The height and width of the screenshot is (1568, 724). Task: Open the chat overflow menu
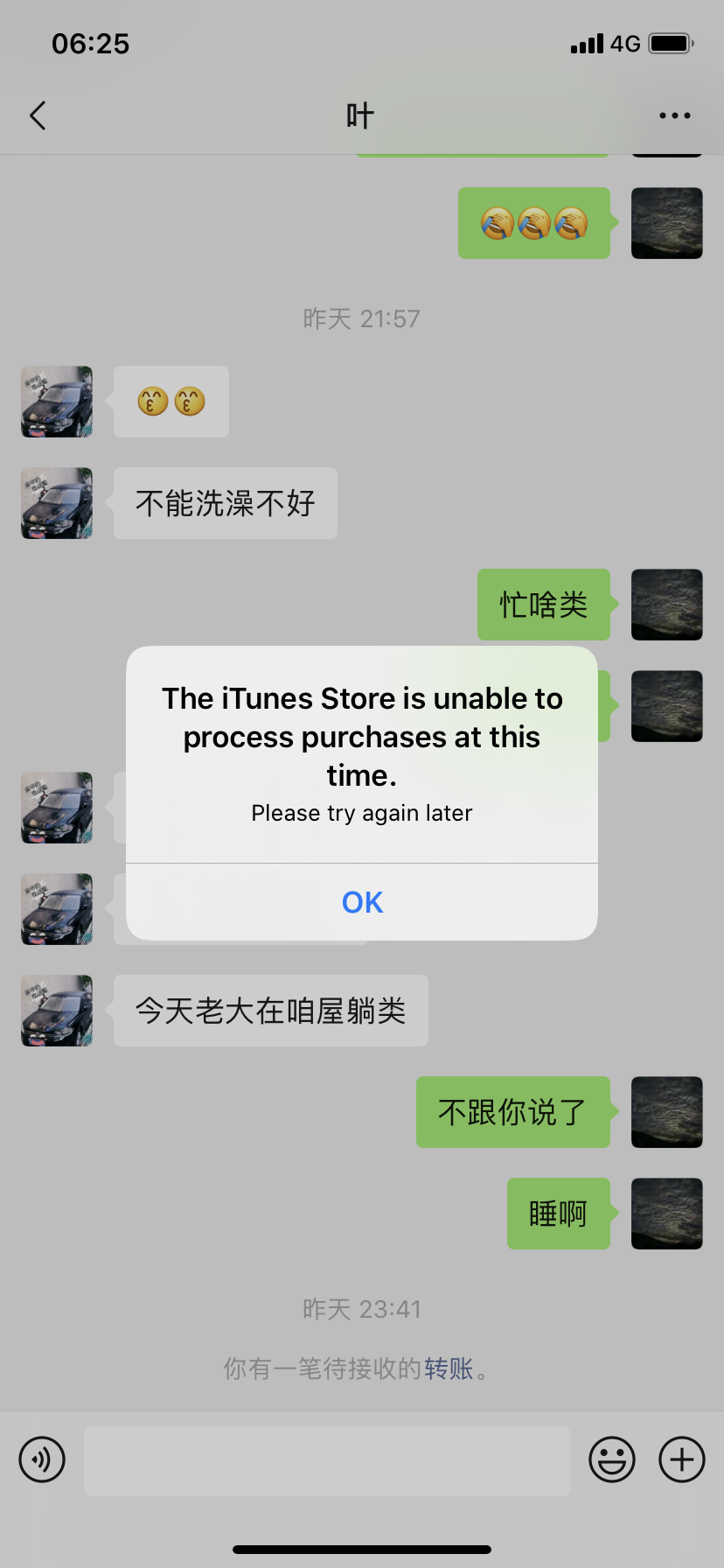click(x=674, y=115)
